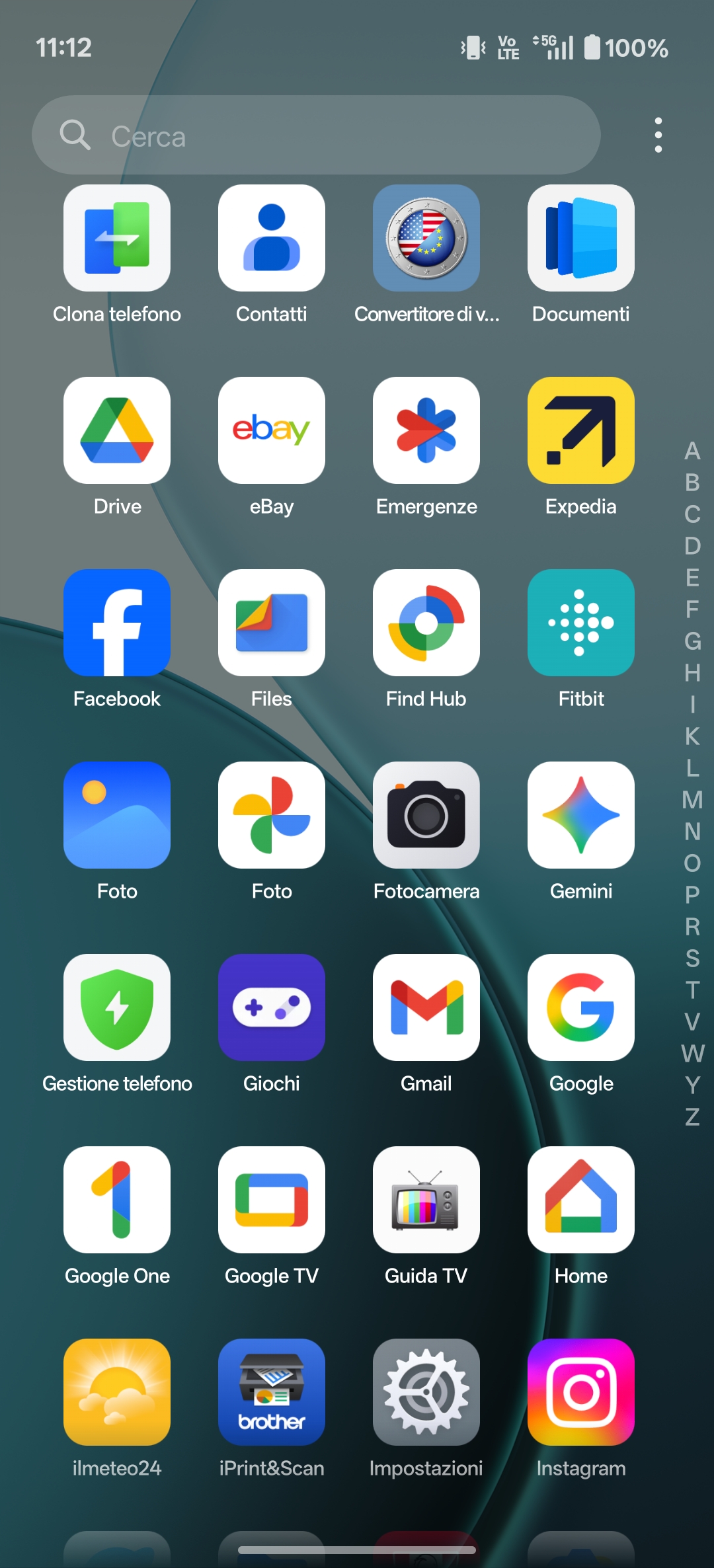This screenshot has width=714, height=1568.
Task: Launch Gemini
Action: pos(581,815)
